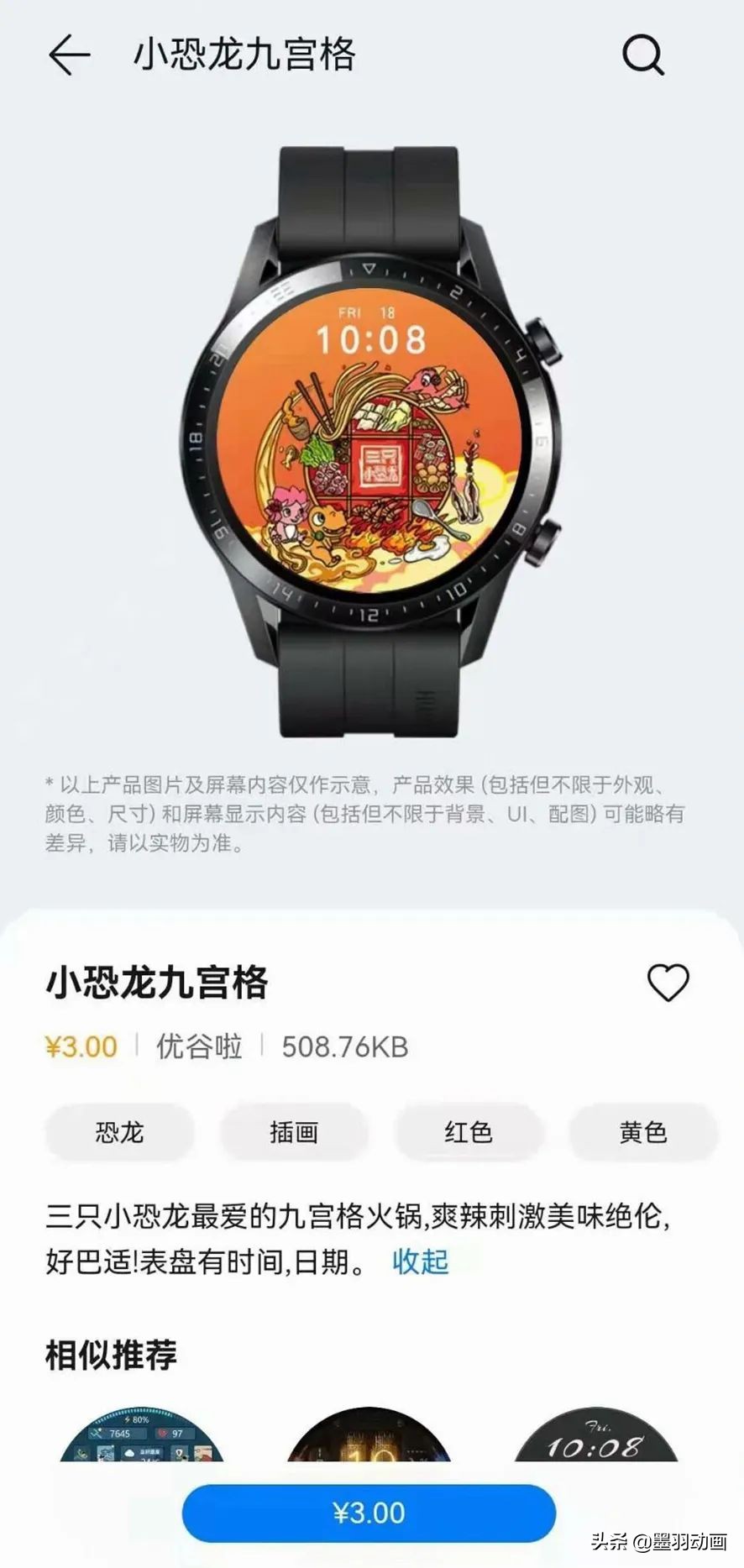Collapse the product detail text
This screenshot has height=1568, width=744.
[x=420, y=1262]
